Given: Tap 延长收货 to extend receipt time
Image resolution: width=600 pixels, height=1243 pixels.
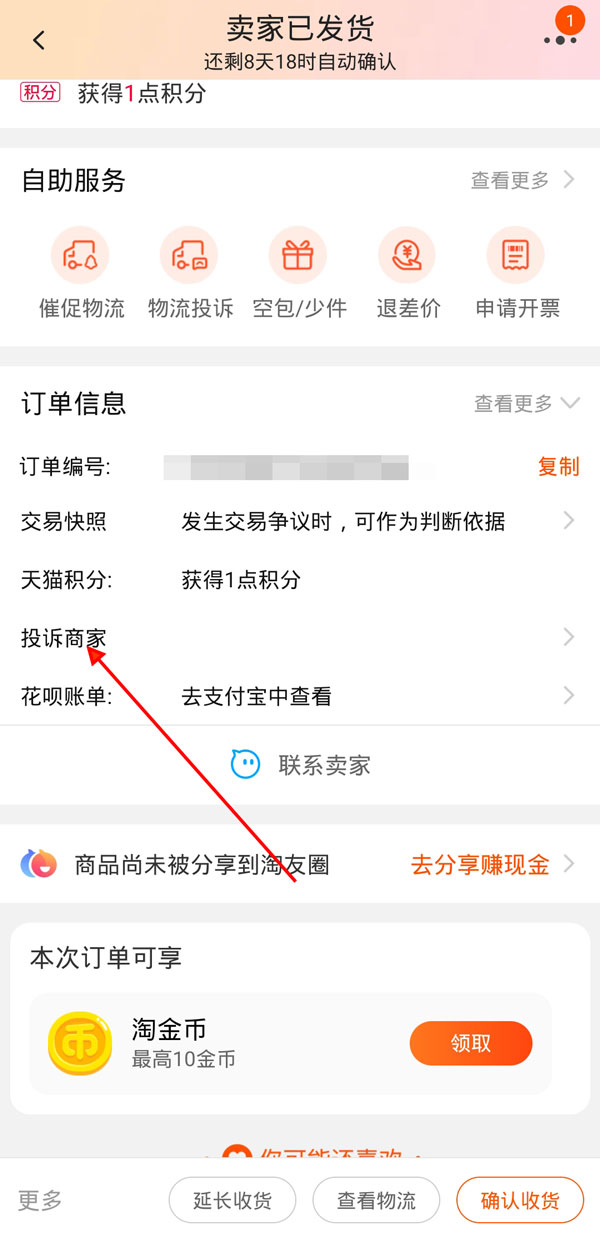Looking at the screenshot, I should (233, 1200).
